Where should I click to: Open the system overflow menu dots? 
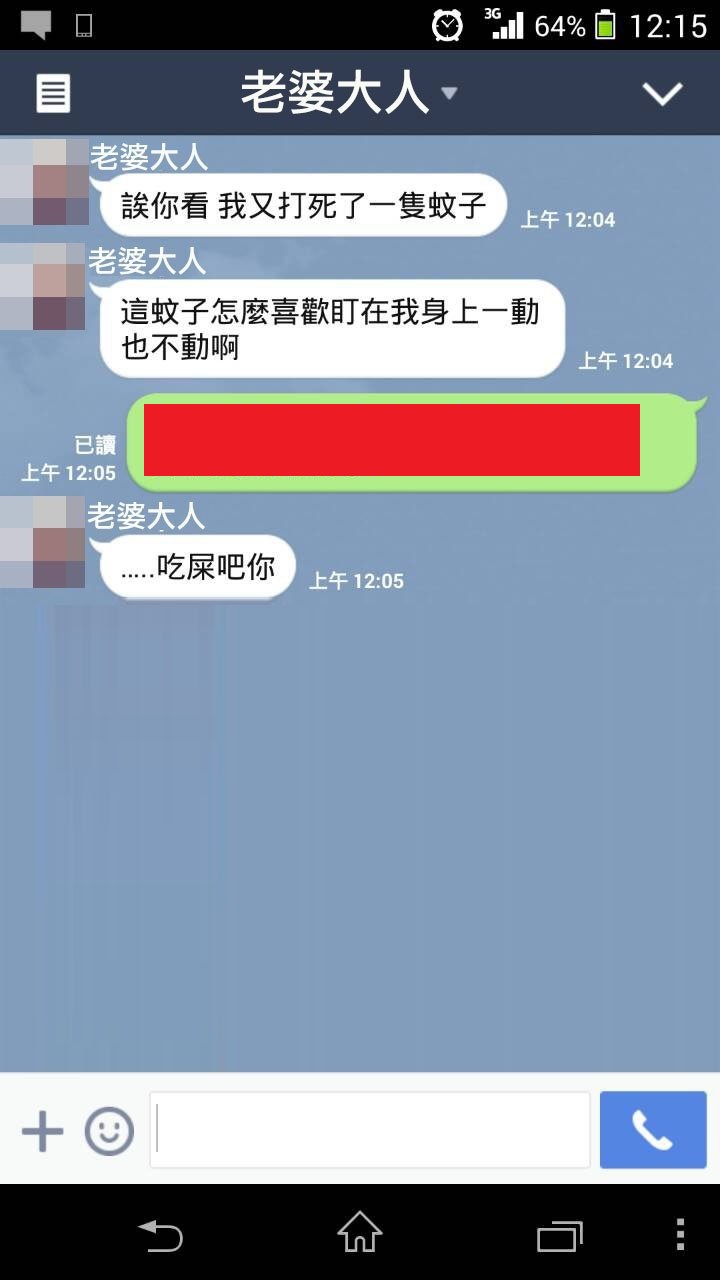tap(681, 1234)
